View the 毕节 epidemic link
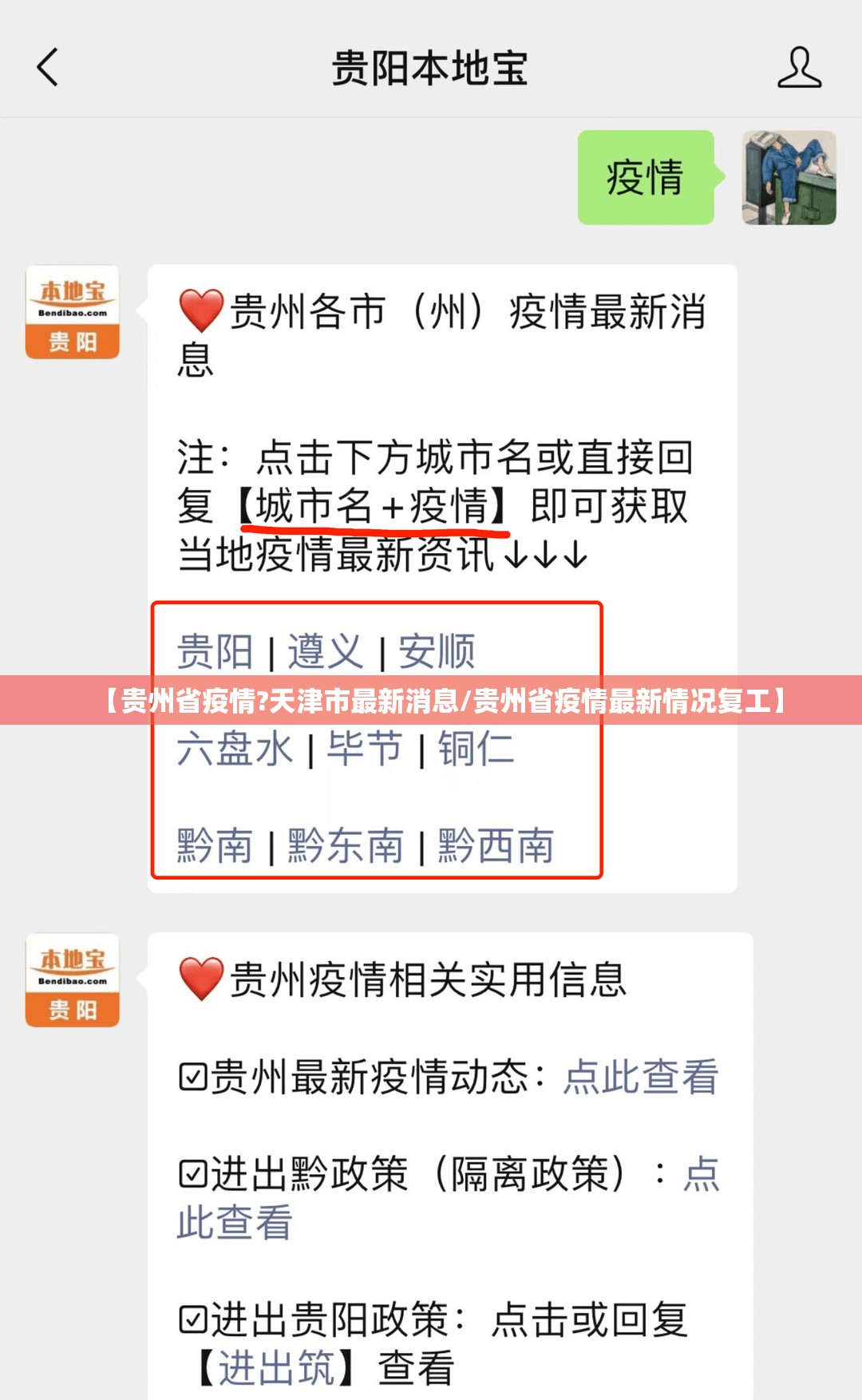The image size is (862, 1400). click(x=365, y=749)
